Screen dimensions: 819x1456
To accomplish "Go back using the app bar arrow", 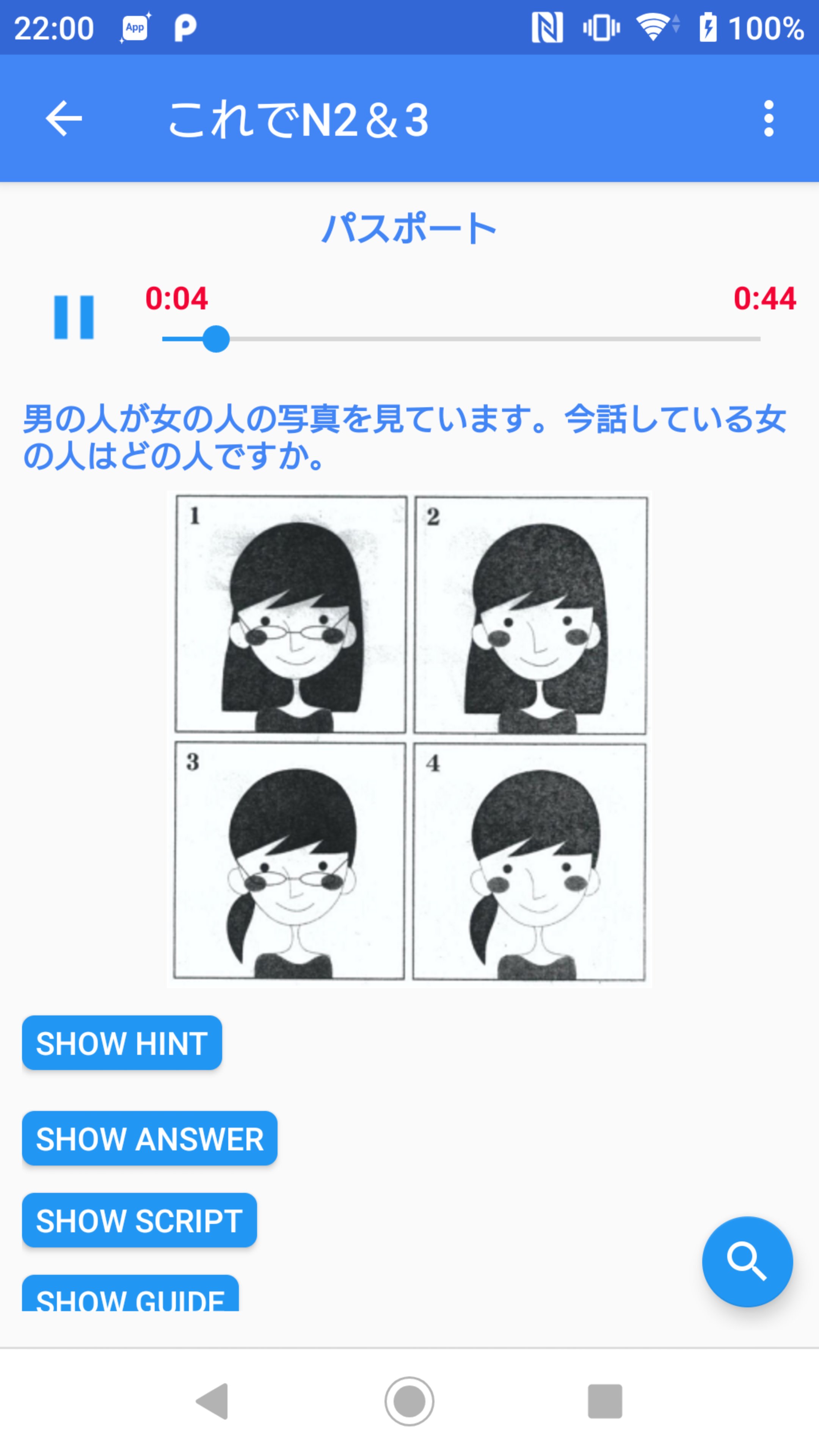I will click(63, 119).
